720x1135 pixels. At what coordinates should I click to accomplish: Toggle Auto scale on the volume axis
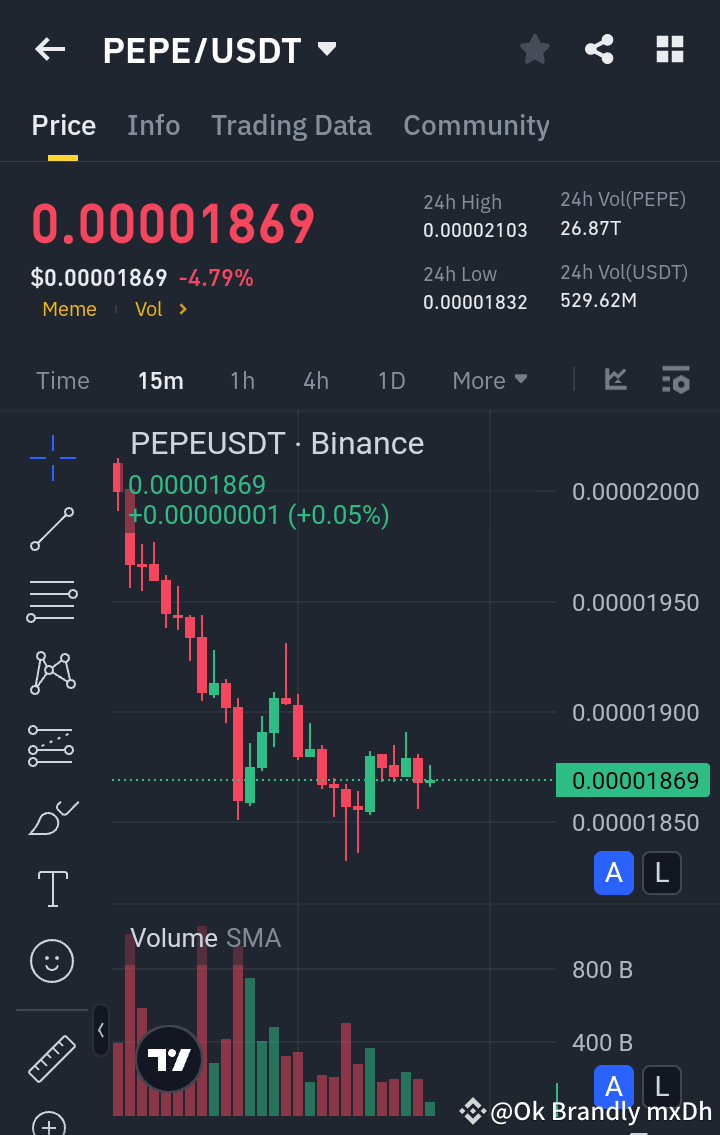614,1087
